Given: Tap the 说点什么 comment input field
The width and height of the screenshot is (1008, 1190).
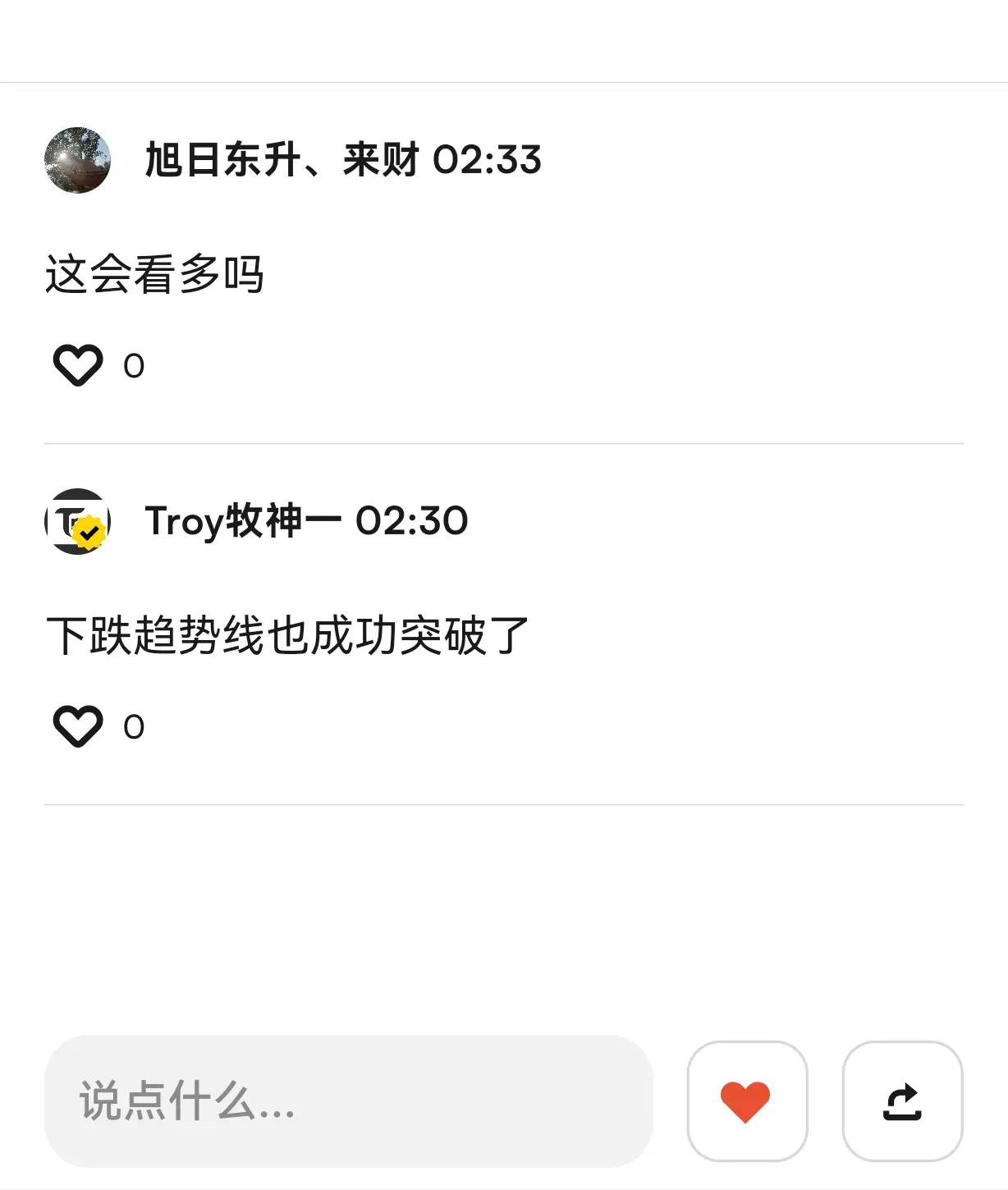Looking at the screenshot, I should 348,1101.
